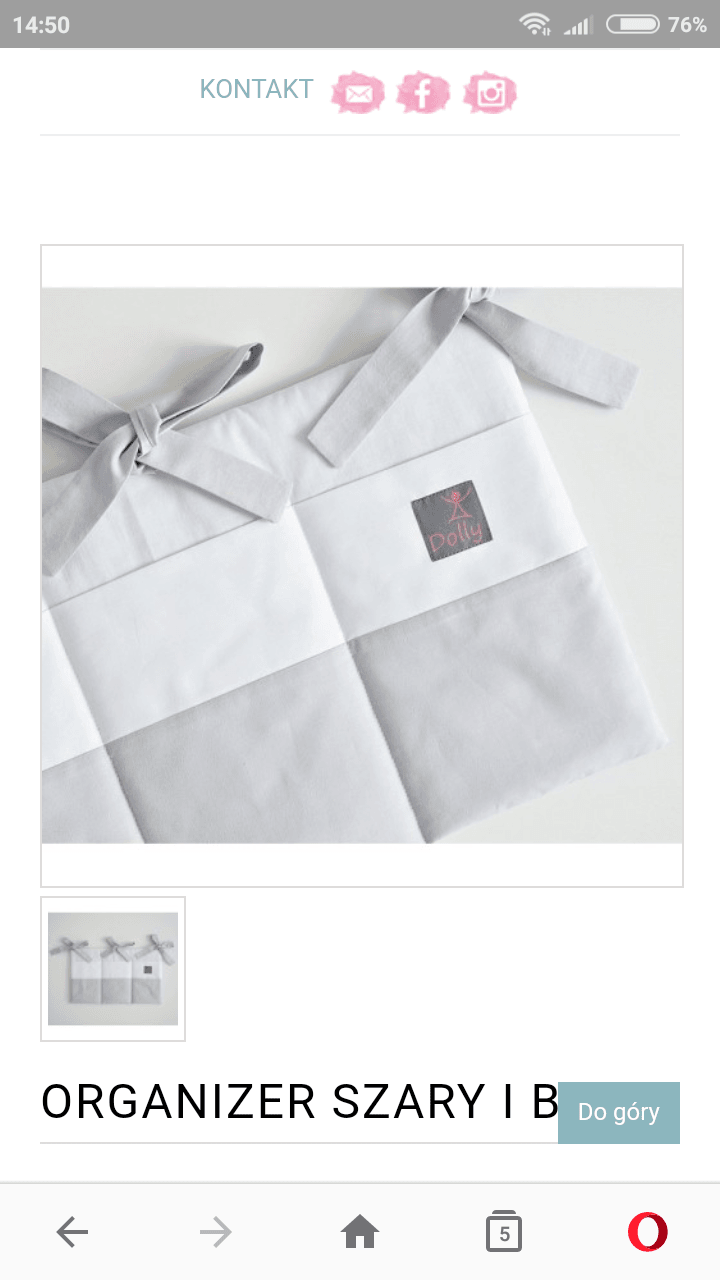
Task: Tap the Do góry button
Action: click(x=619, y=1112)
